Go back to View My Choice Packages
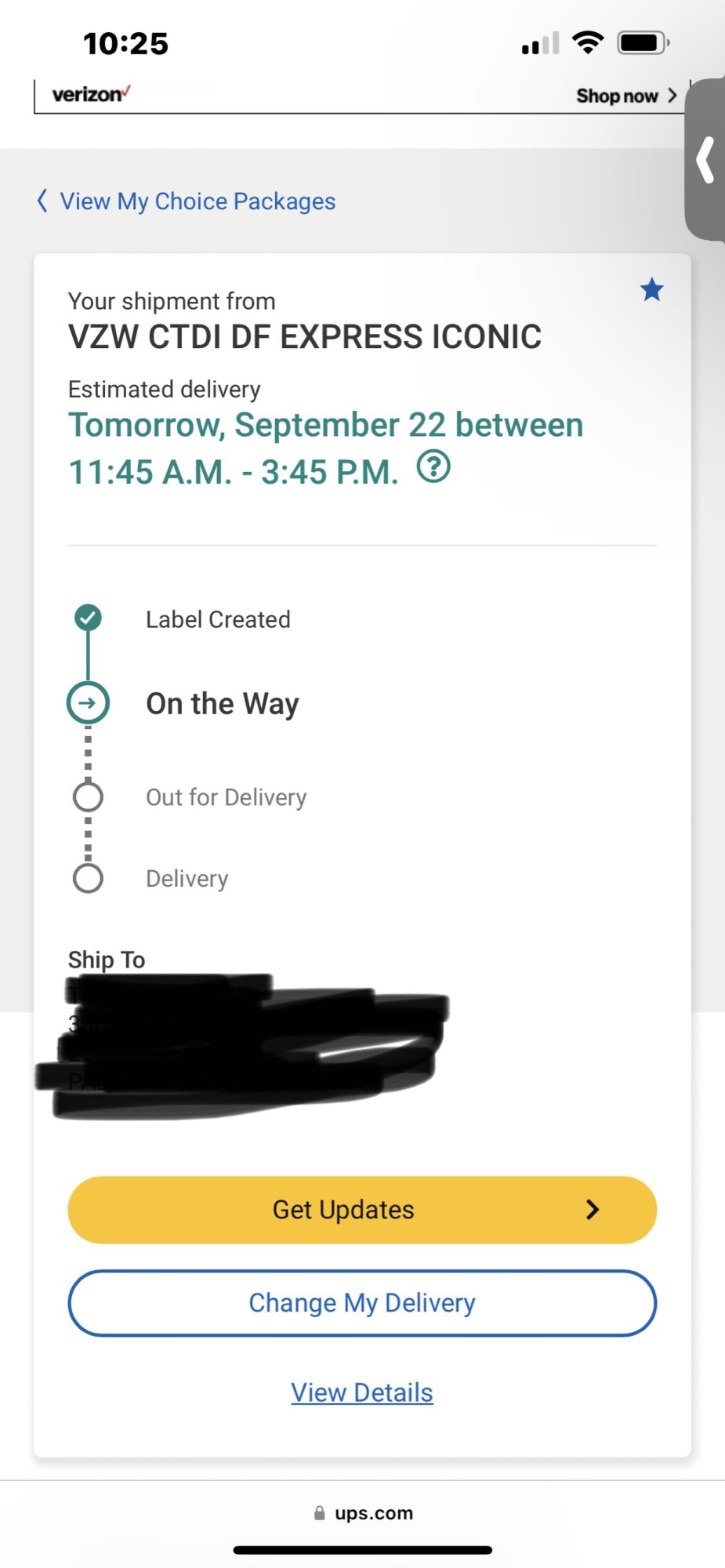 tap(187, 201)
